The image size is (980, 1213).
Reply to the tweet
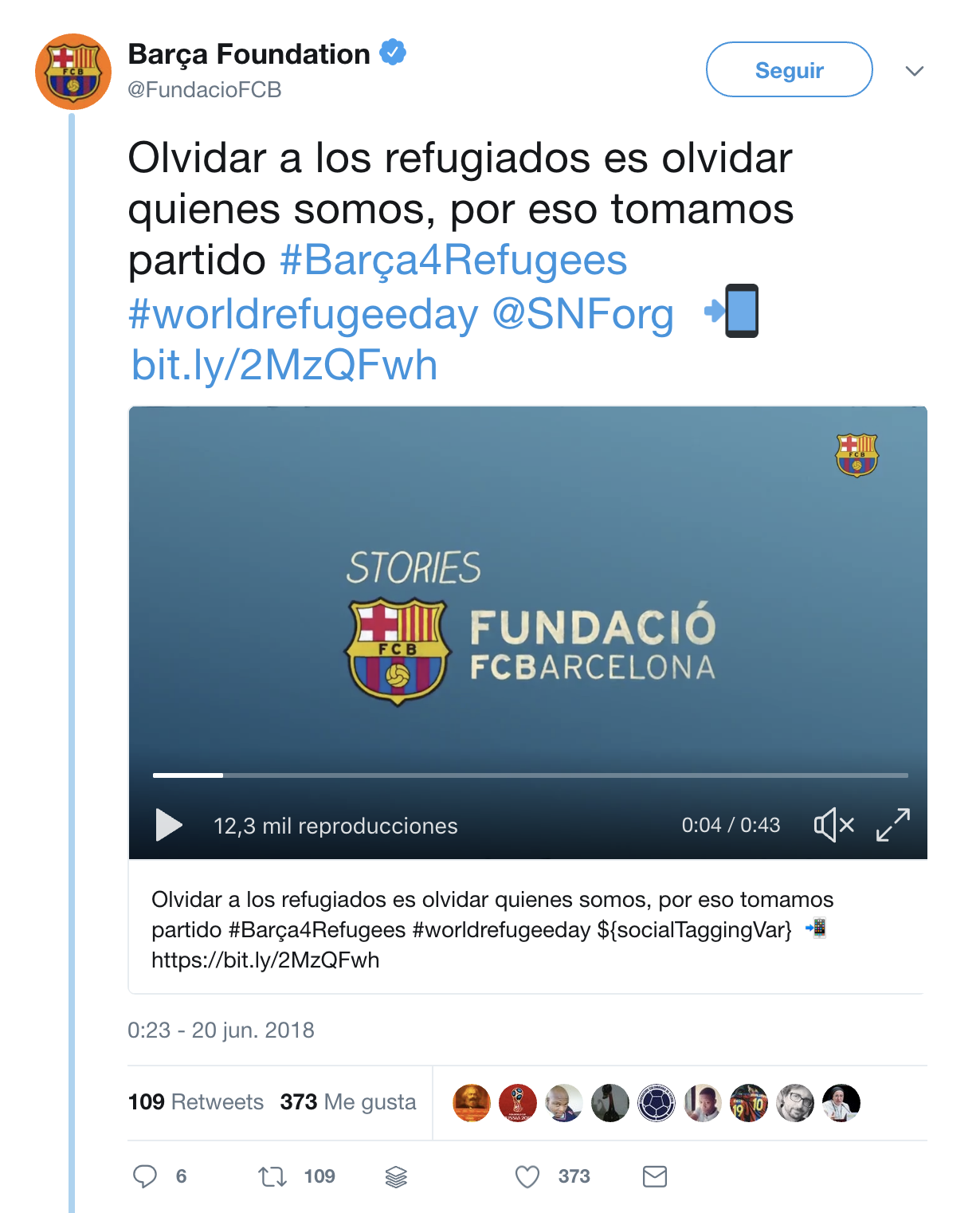point(145,1176)
